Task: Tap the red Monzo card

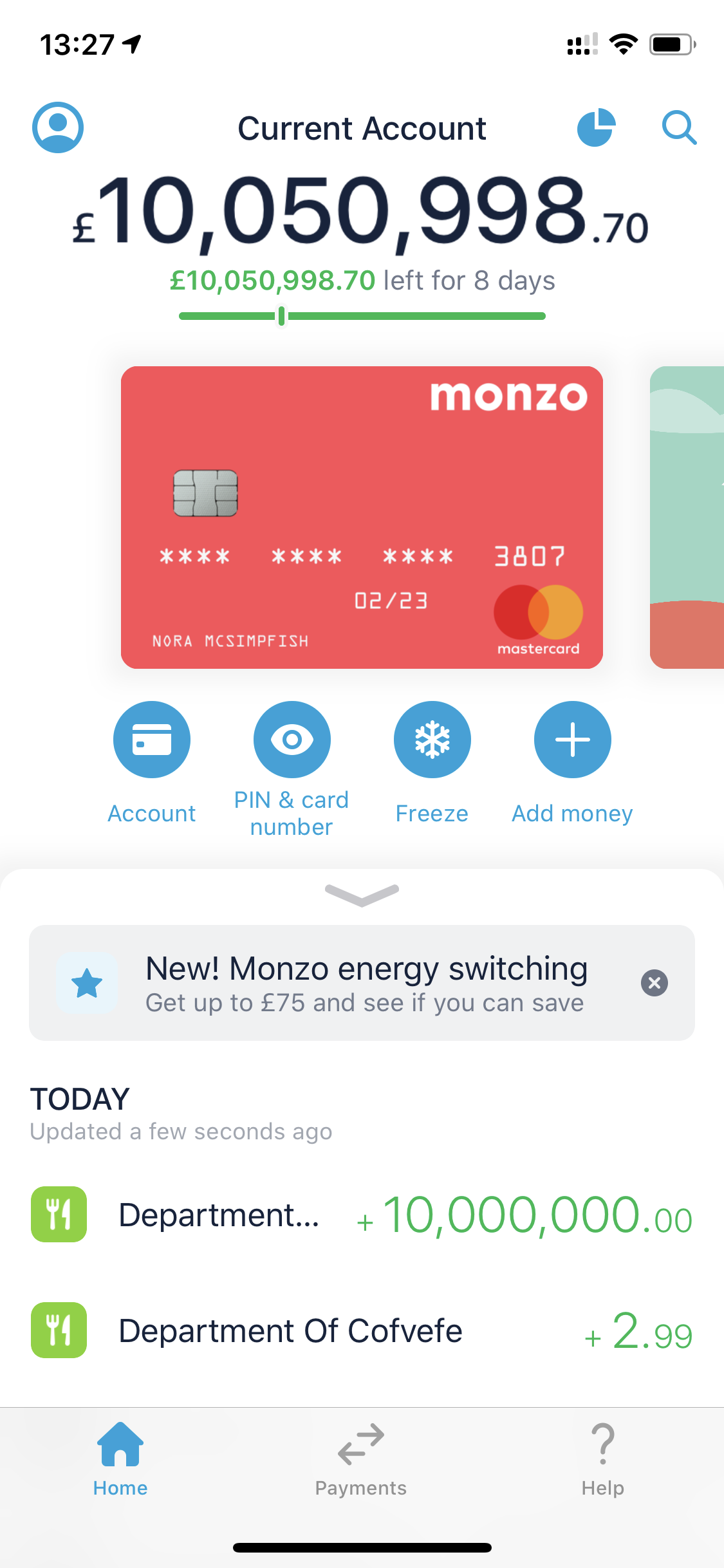Action: (x=362, y=517)
